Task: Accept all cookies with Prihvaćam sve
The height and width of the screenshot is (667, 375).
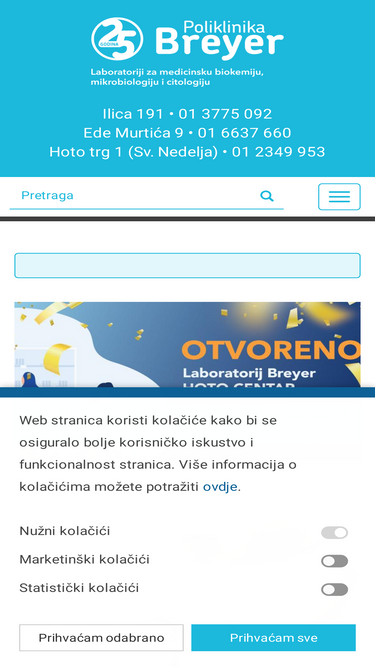Action: [273, 638]
